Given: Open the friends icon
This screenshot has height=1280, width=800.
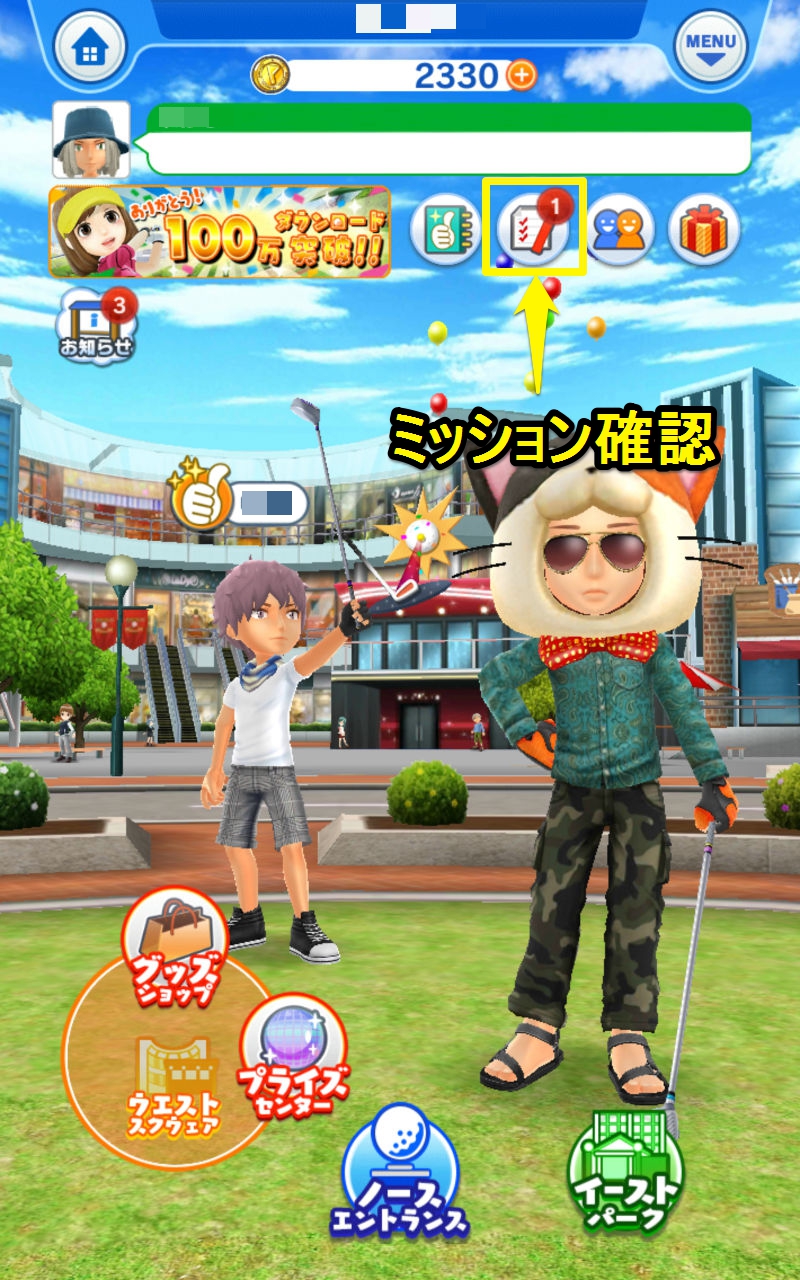Looking at the screenshot, I should [x=619, y=230].
